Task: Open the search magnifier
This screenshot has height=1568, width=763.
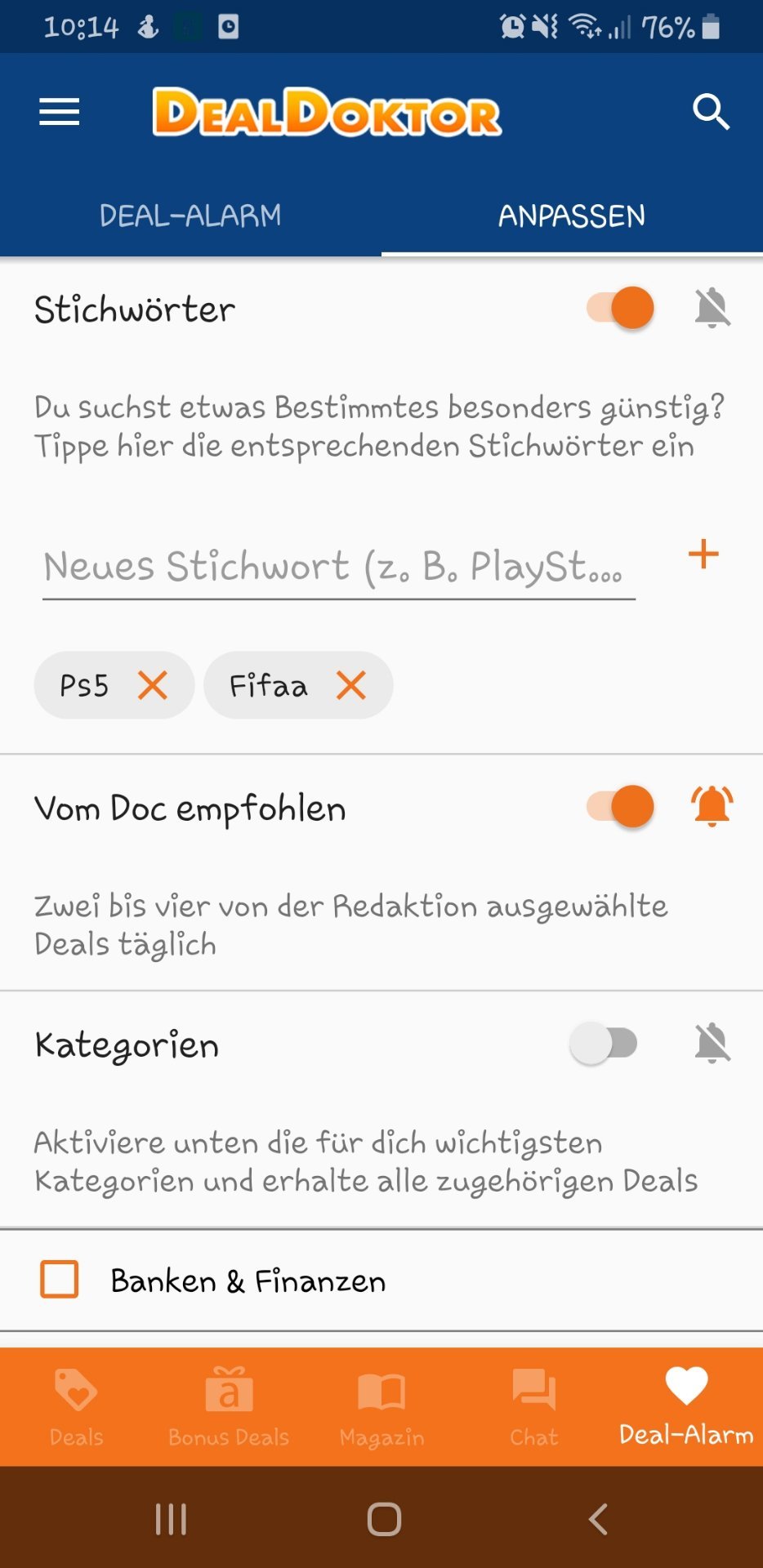Action: point(711,112)
